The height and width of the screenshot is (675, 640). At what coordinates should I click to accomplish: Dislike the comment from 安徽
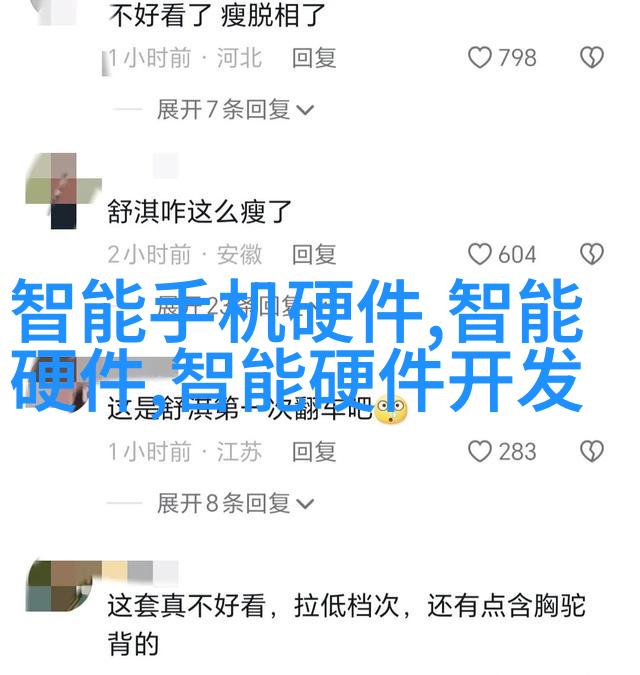(x=593, y=253)
